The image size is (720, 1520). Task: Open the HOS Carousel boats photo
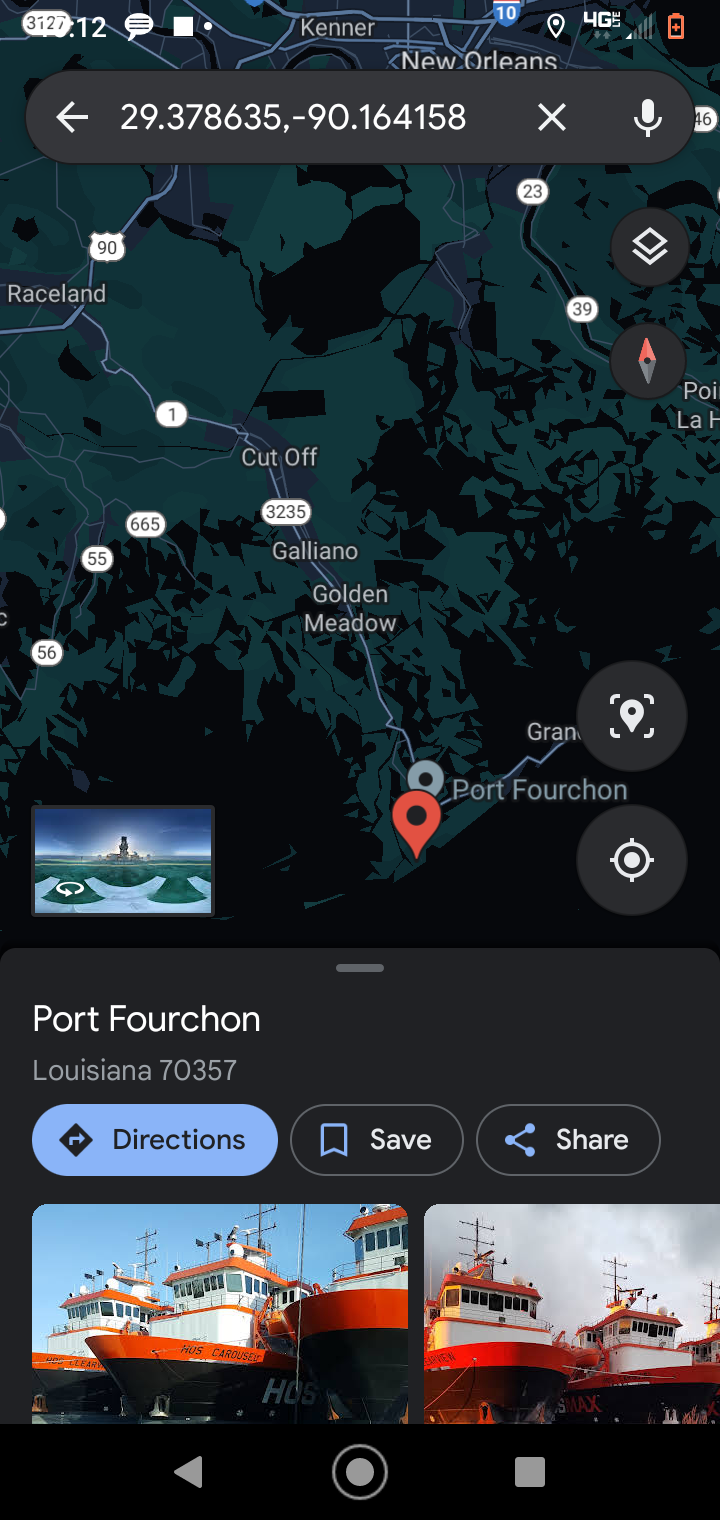point(220,1314)
